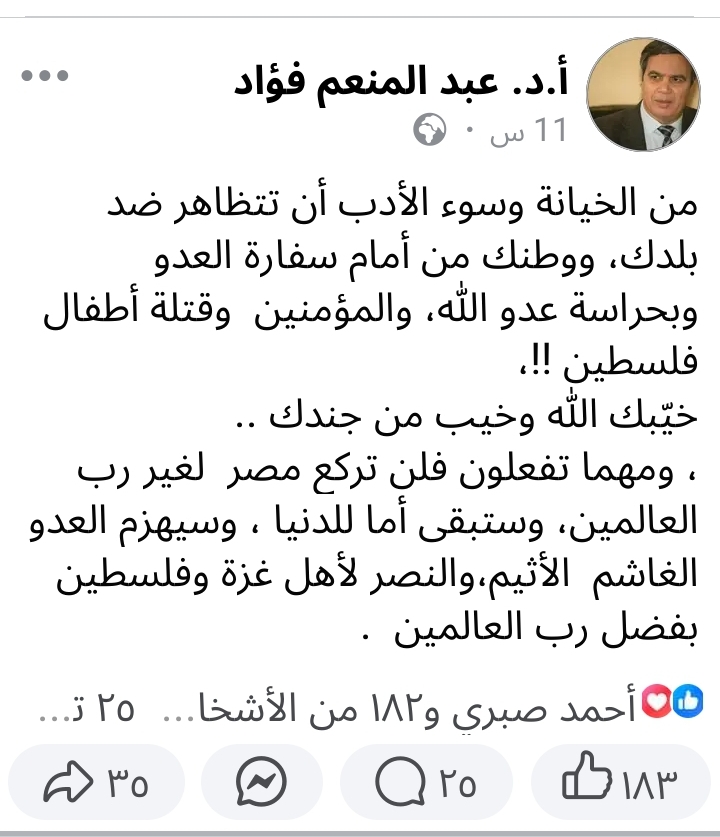Open the post's three-dot options menu
The width and height of the screenshot is (720, 837).
(42, 77)
